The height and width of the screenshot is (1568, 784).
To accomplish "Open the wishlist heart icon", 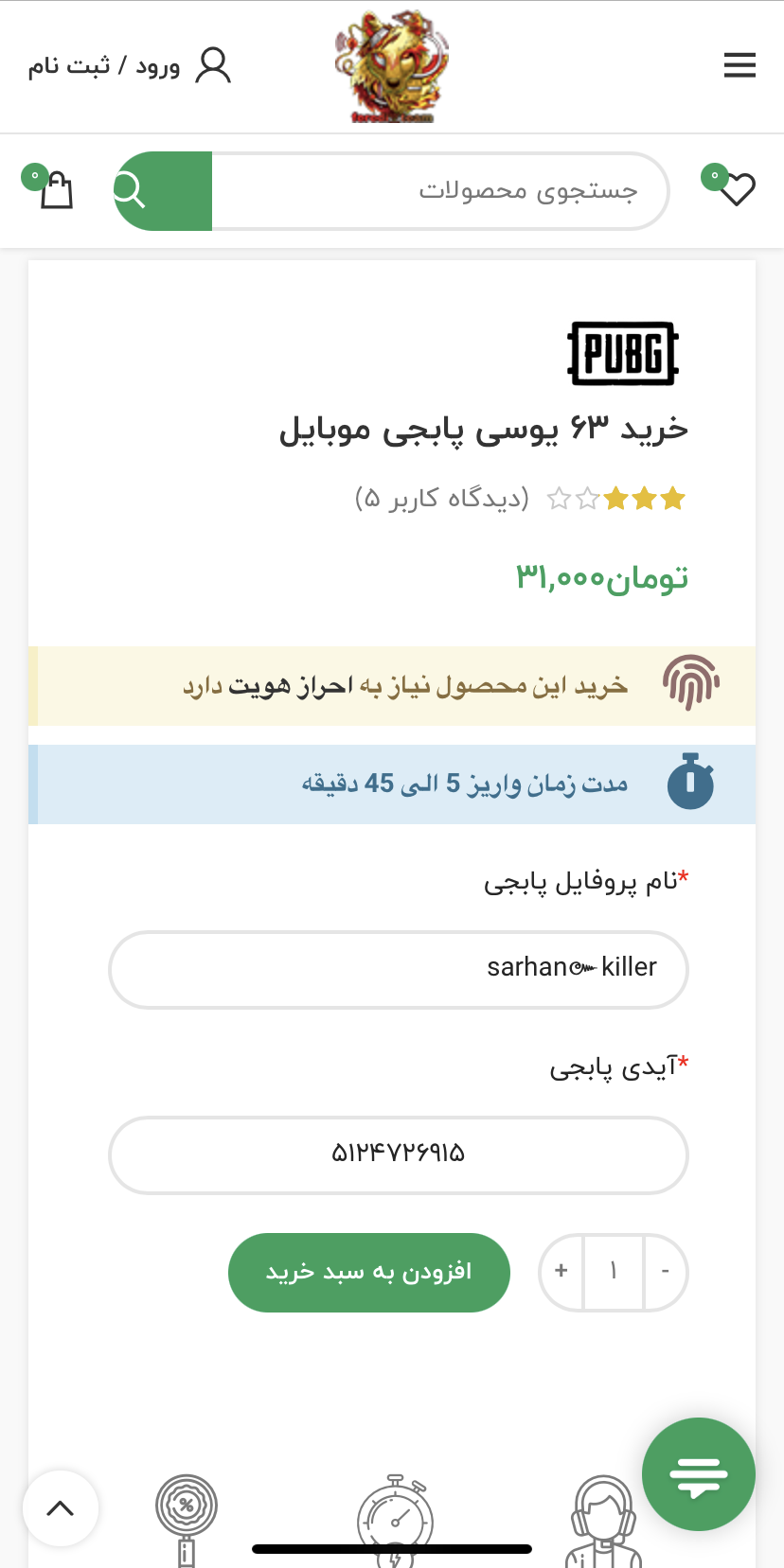I will [x=736, y=189].
